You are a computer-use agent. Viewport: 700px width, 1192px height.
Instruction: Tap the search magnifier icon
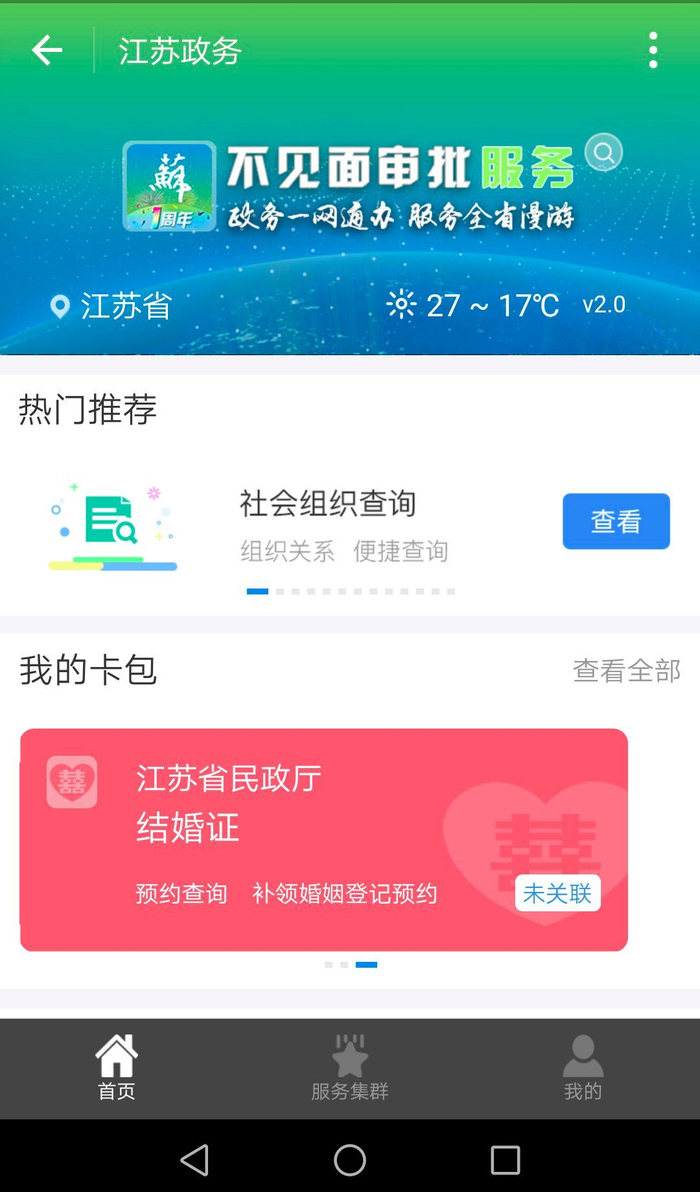604,152
